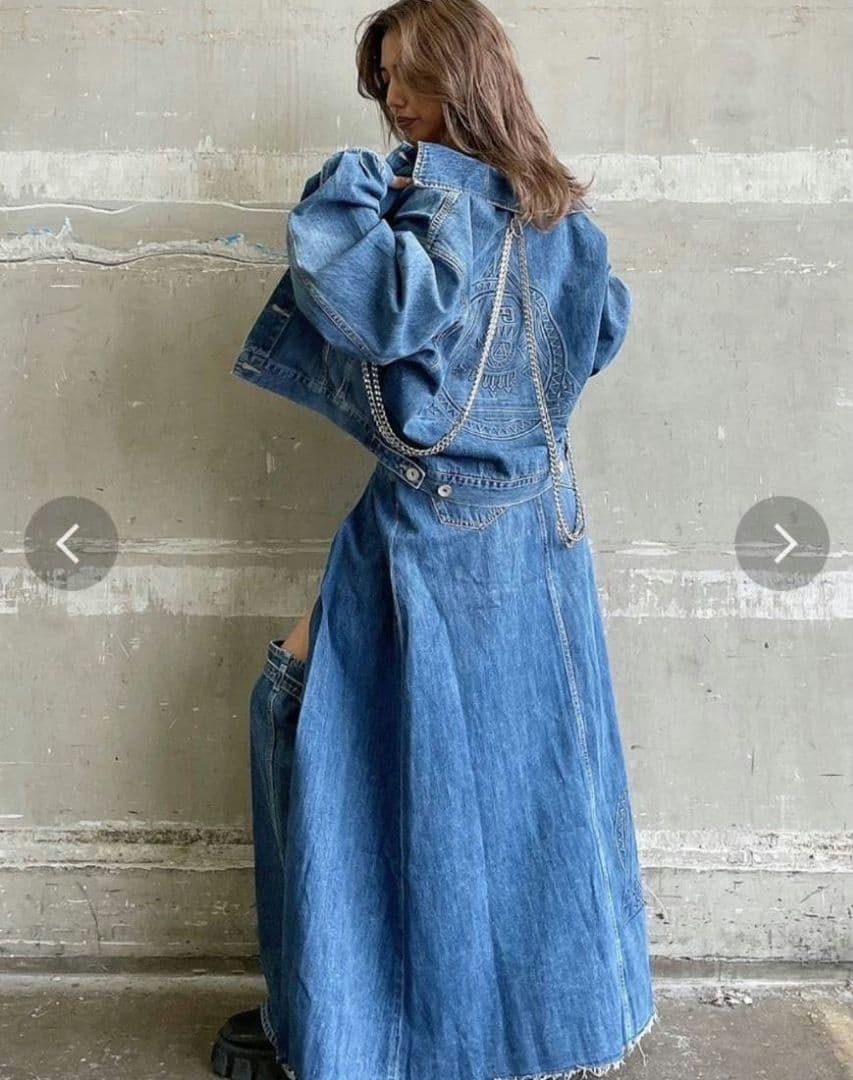Show the next photo with right arrow

782,543
